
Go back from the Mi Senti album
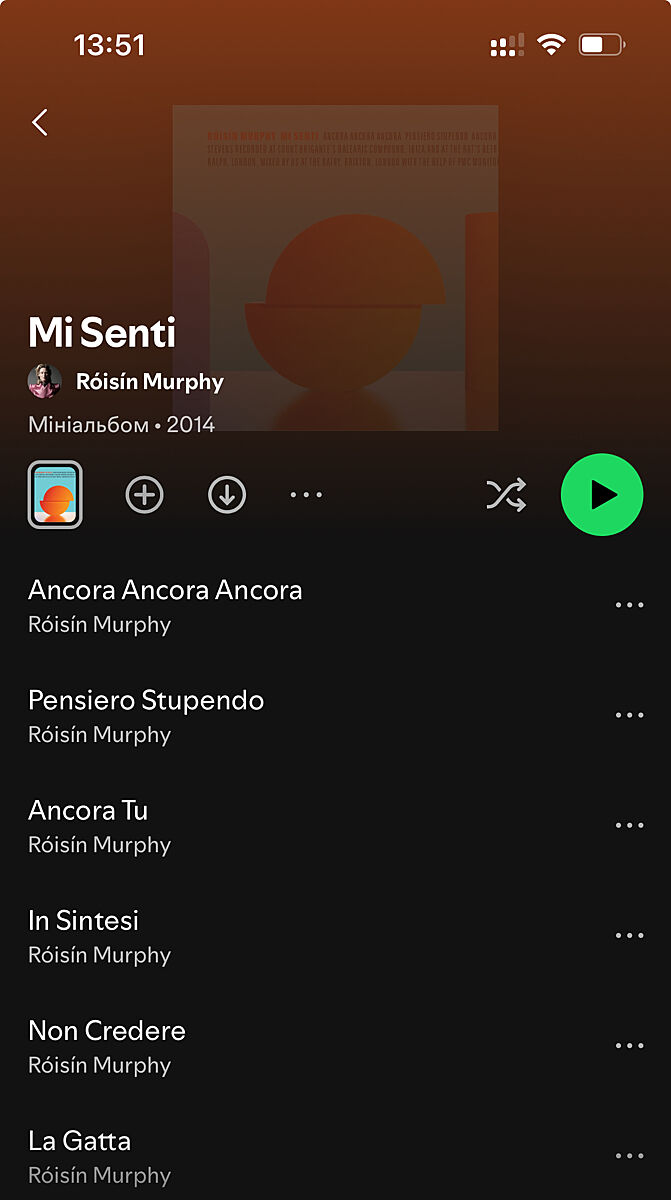[x=40, y=123]
